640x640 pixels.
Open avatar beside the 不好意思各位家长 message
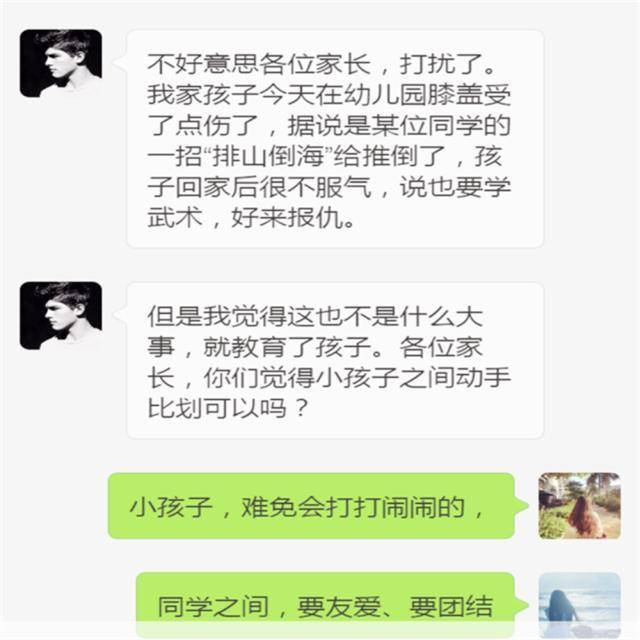coord(61,63)
